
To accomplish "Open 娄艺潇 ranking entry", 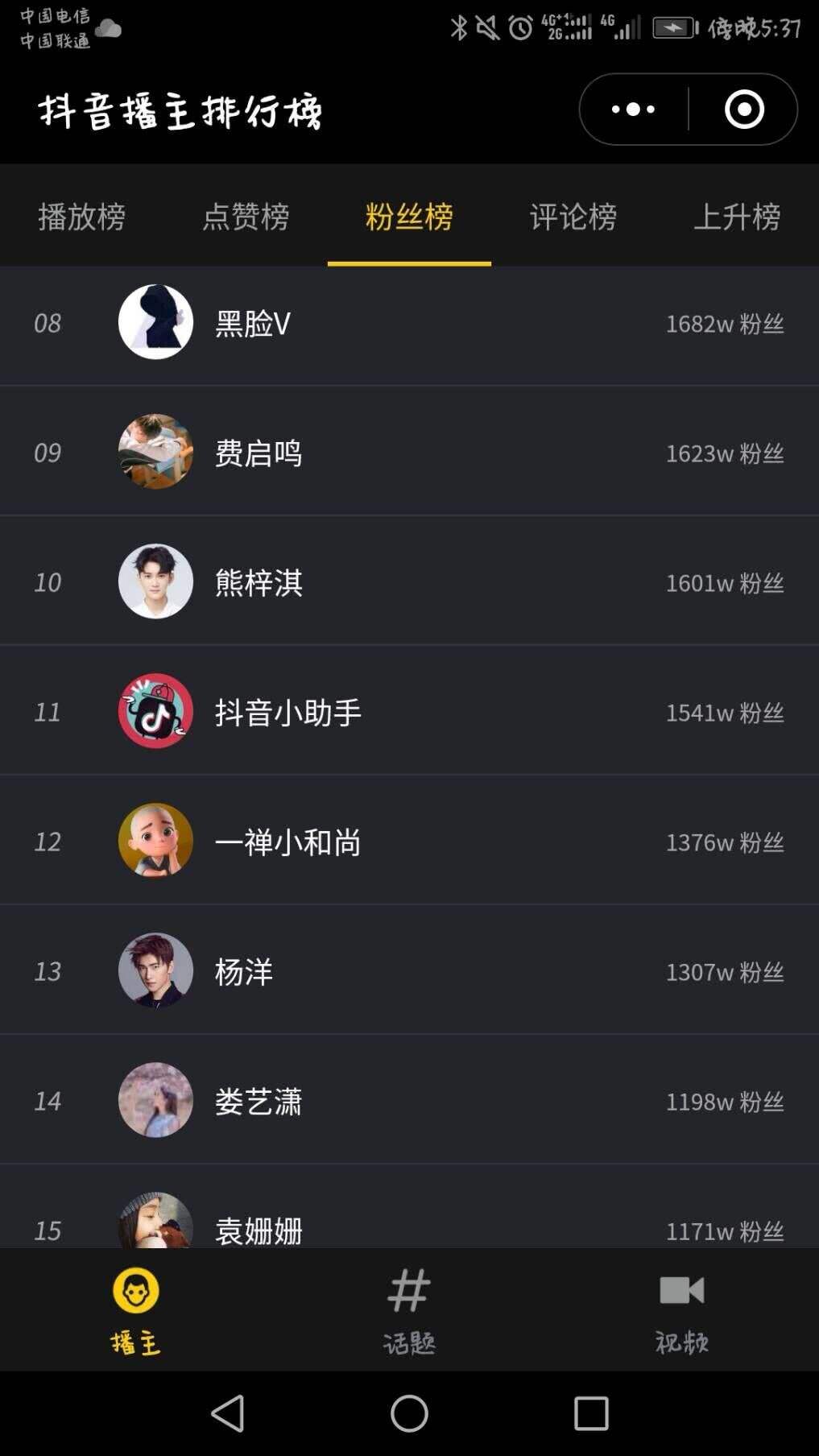I will point(409,1101).
